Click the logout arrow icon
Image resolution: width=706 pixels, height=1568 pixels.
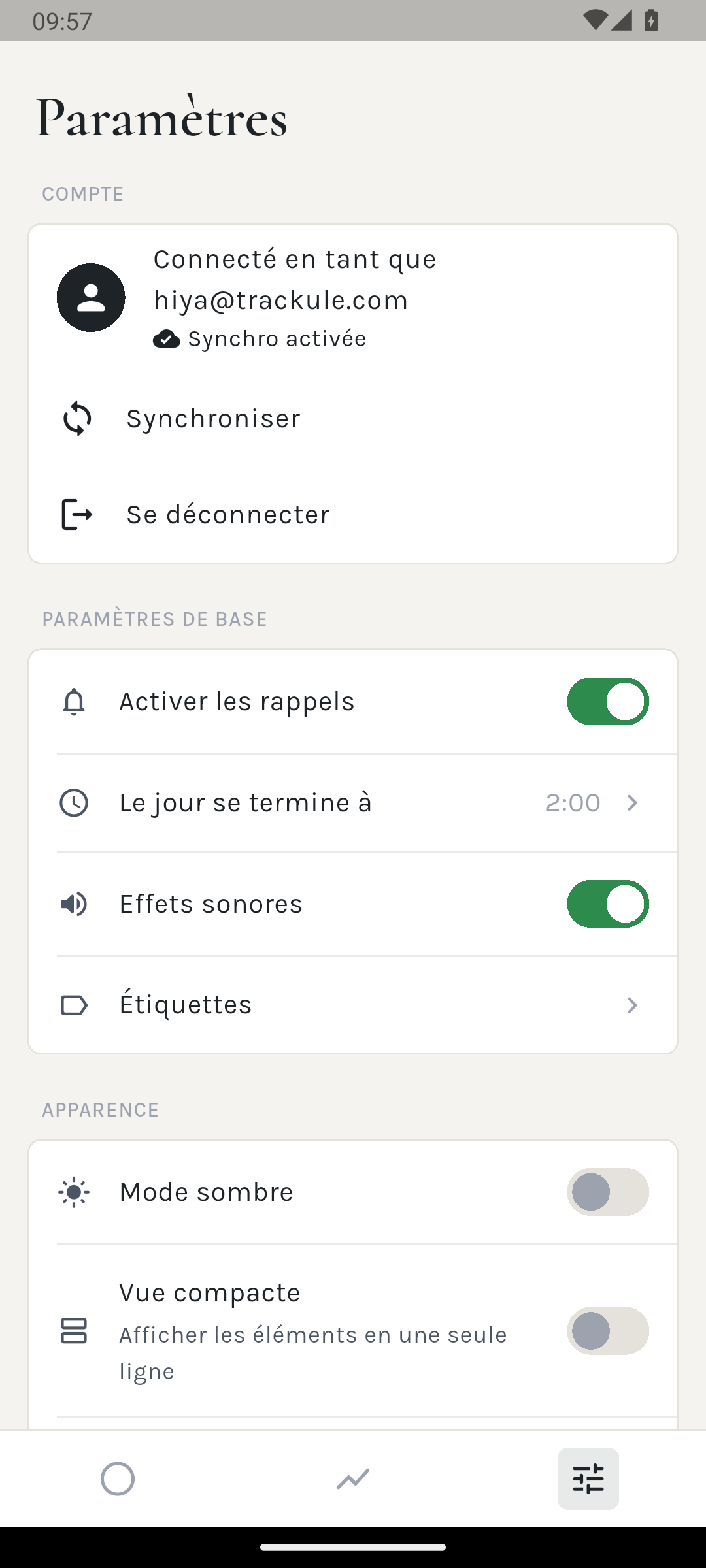75,514
